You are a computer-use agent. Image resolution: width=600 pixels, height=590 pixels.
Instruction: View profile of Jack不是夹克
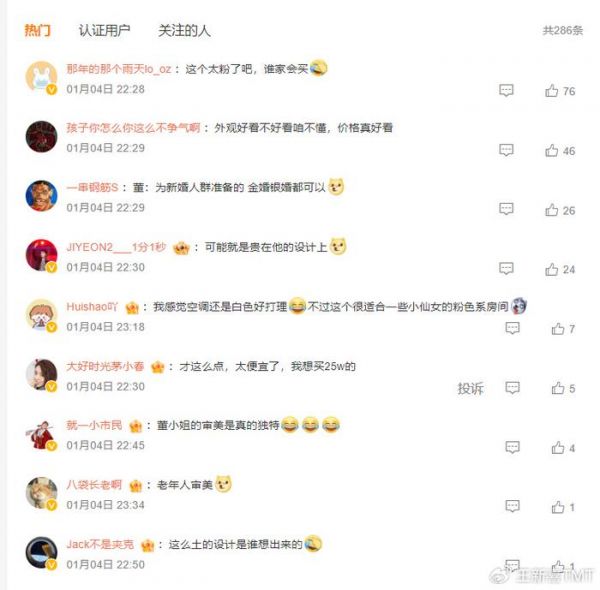pos(100,545)
